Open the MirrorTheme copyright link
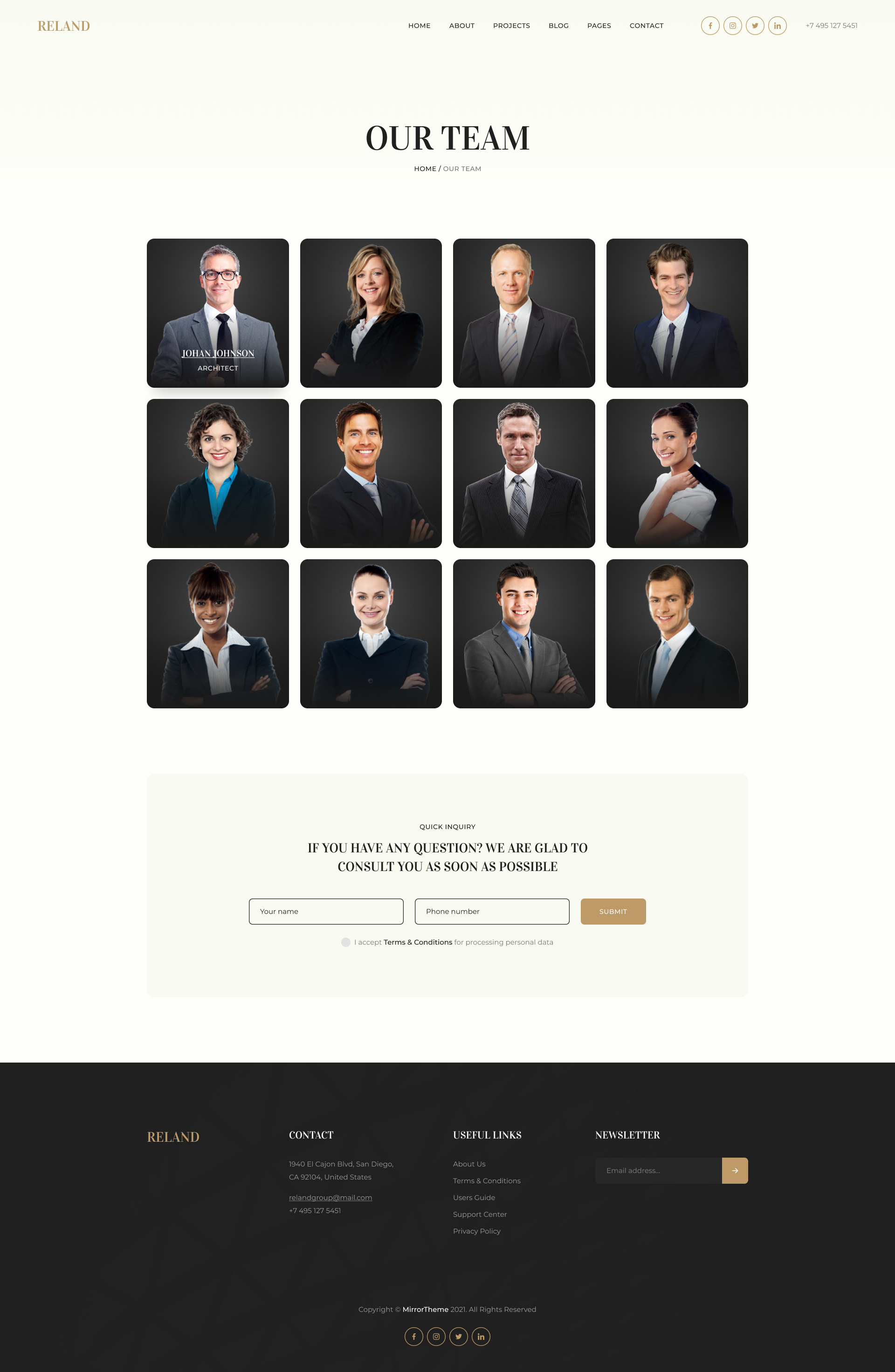 tap(425, 1309)
